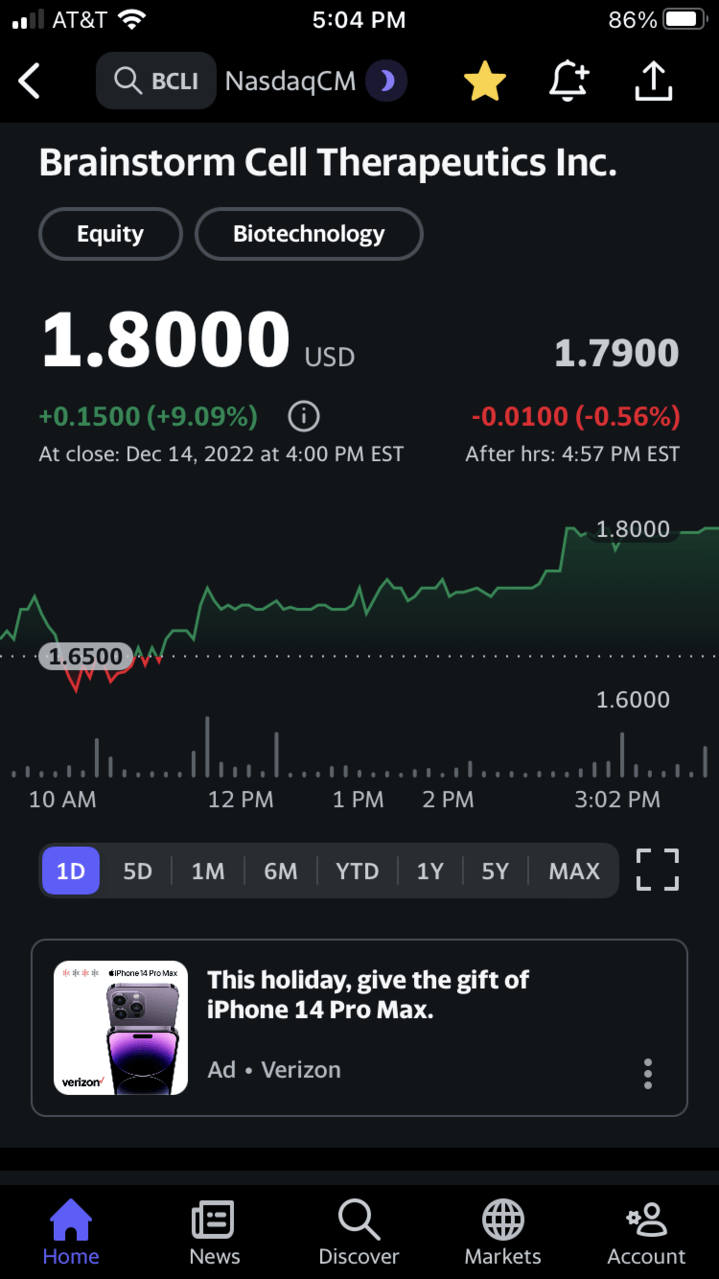This screenshot has width=719, height=1279.
Task: Add a price alert with the bell
Action: [x=569, y=81]
